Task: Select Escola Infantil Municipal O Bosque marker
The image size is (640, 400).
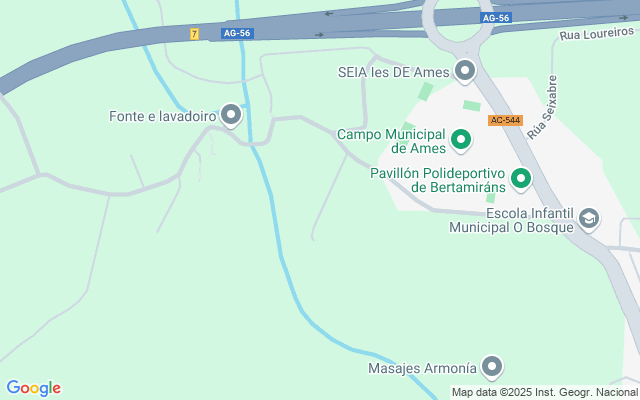Action: 590,220
